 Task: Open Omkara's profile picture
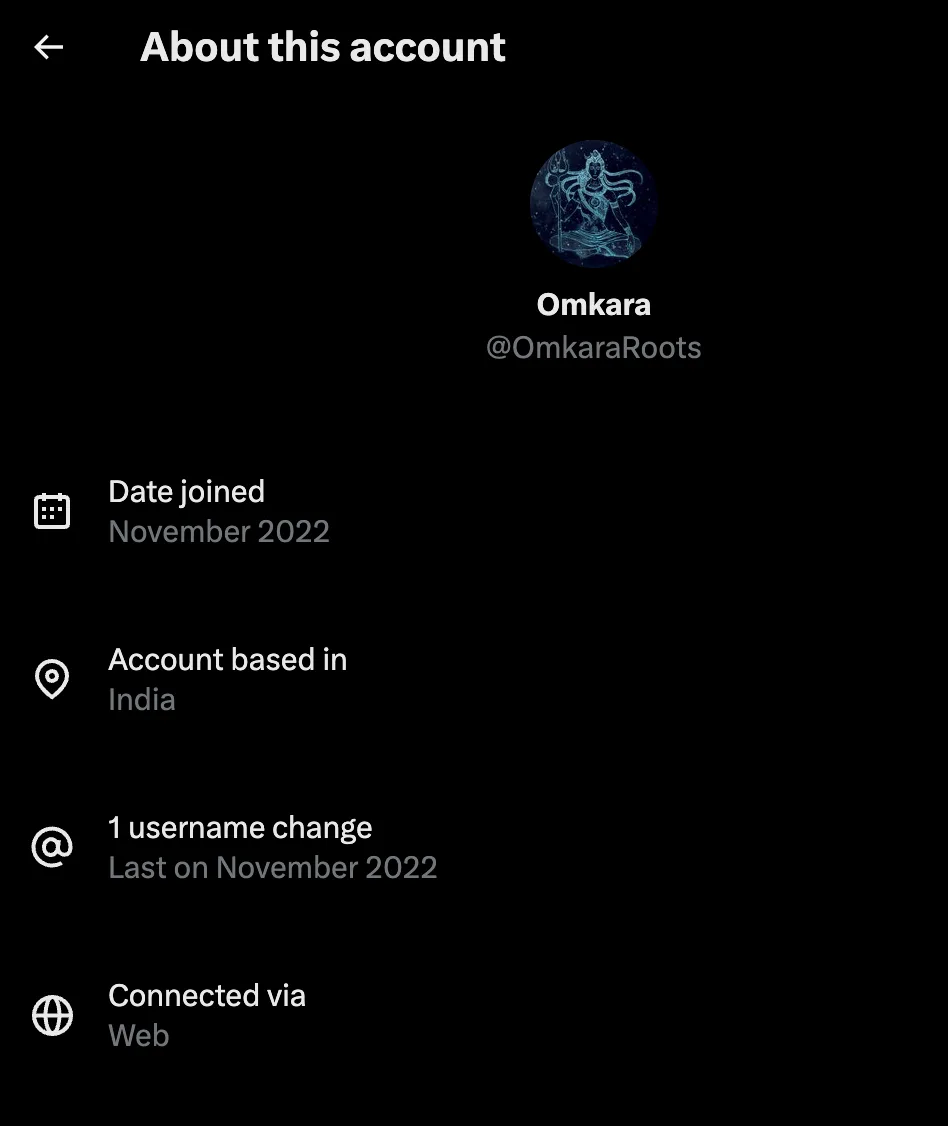point(593,204)
